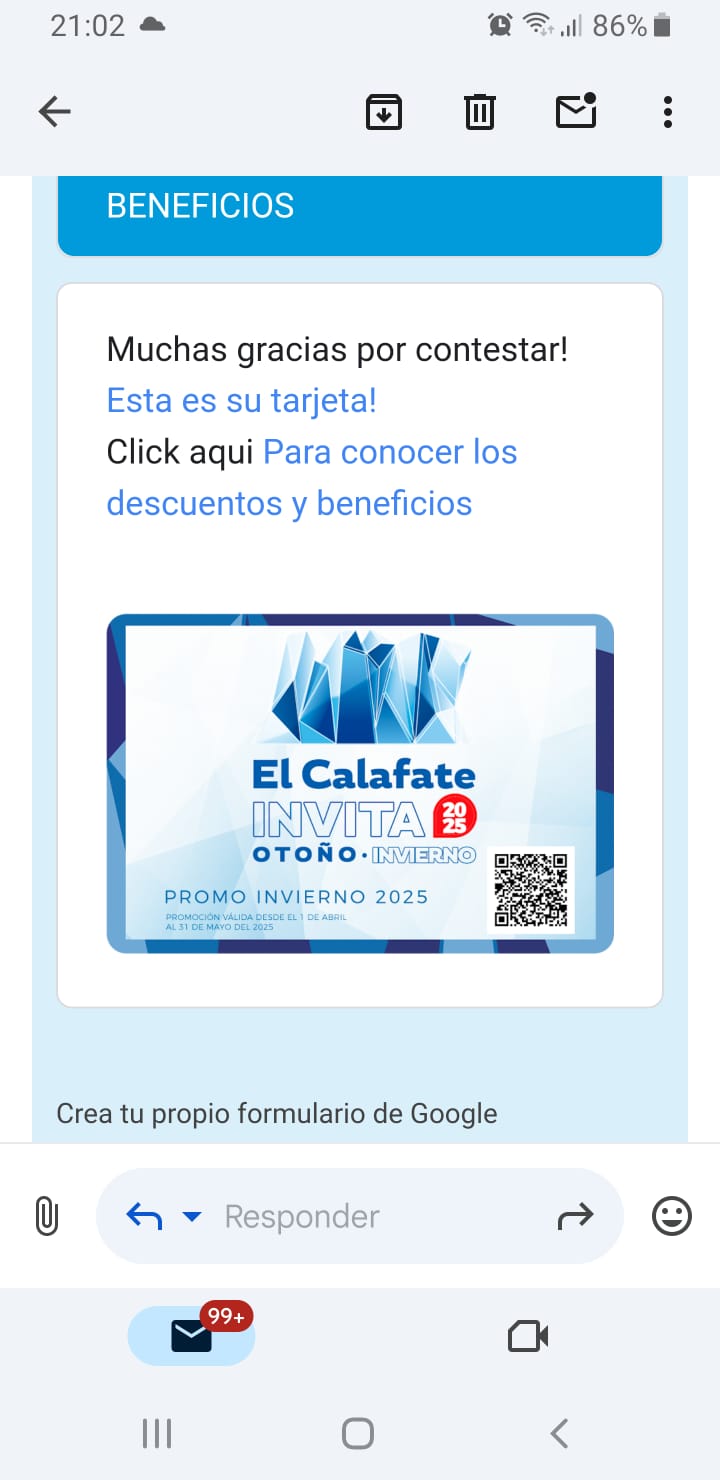The width and height of the screenshot is (720, 1480).
Task: Open the overflow menu
Action: point(668,112)
